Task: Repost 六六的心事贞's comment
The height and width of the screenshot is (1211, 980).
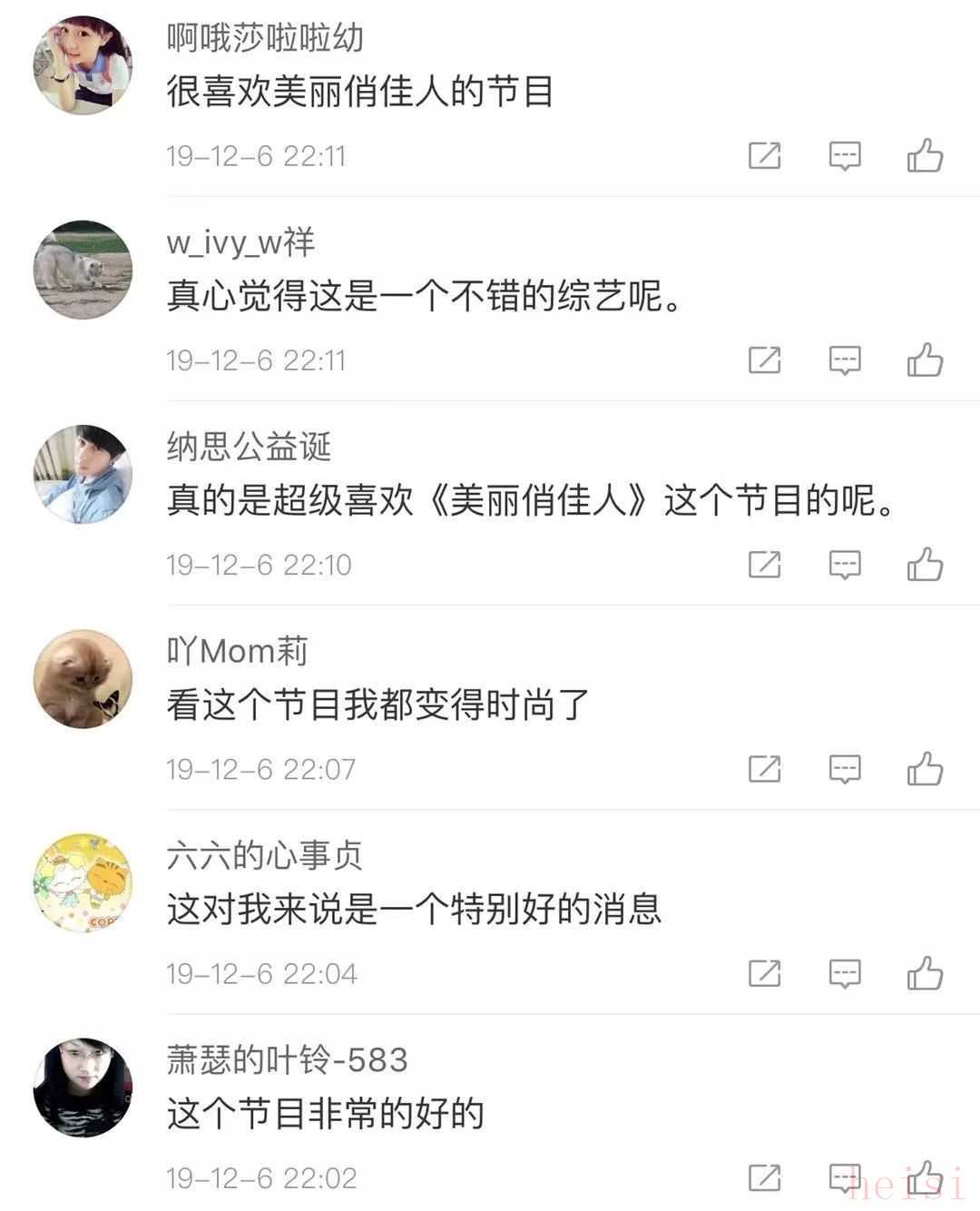Action: tap(764, 974)
